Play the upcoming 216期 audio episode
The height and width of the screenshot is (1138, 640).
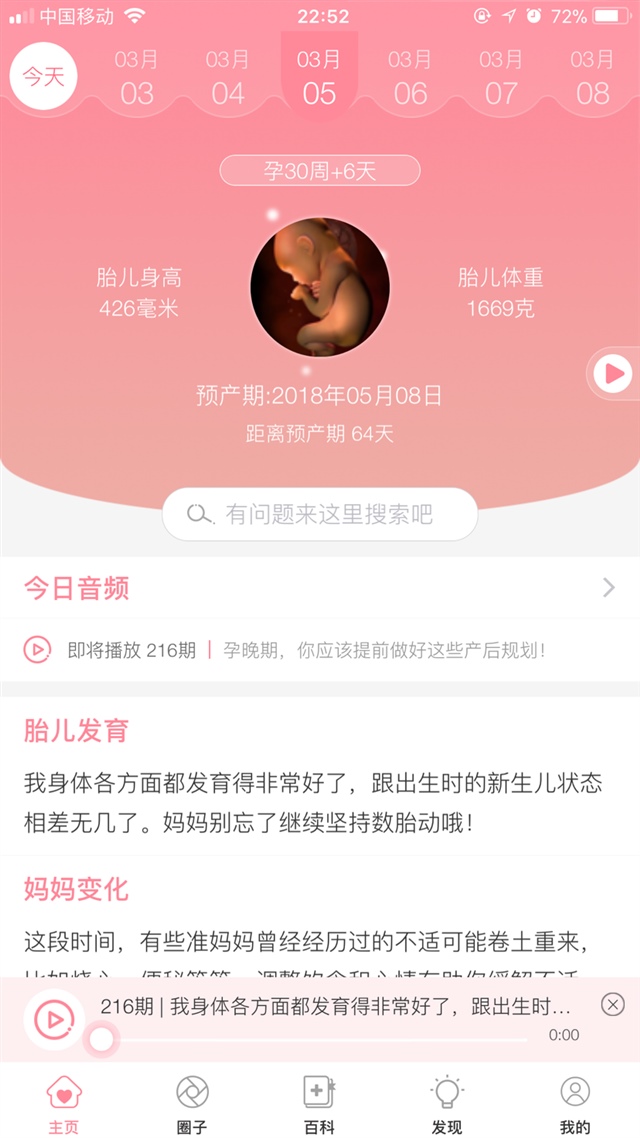37,650
